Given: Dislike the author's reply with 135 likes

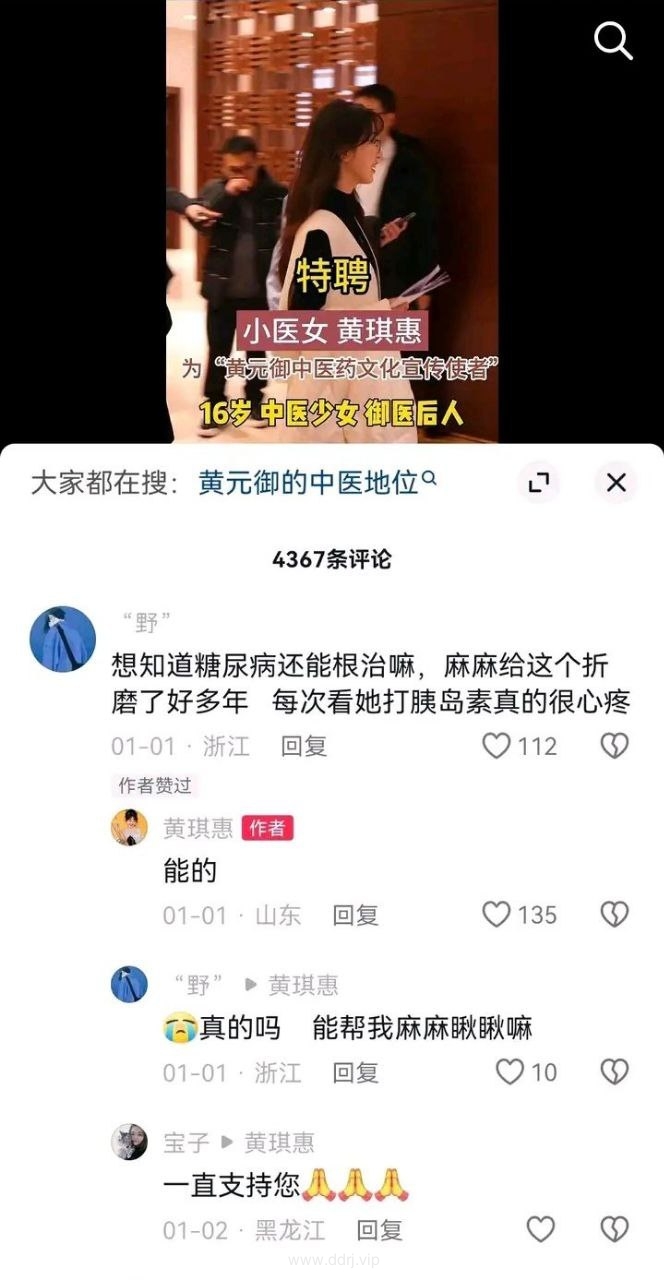Looking at the screenshot, I should (x=614, y=914).
